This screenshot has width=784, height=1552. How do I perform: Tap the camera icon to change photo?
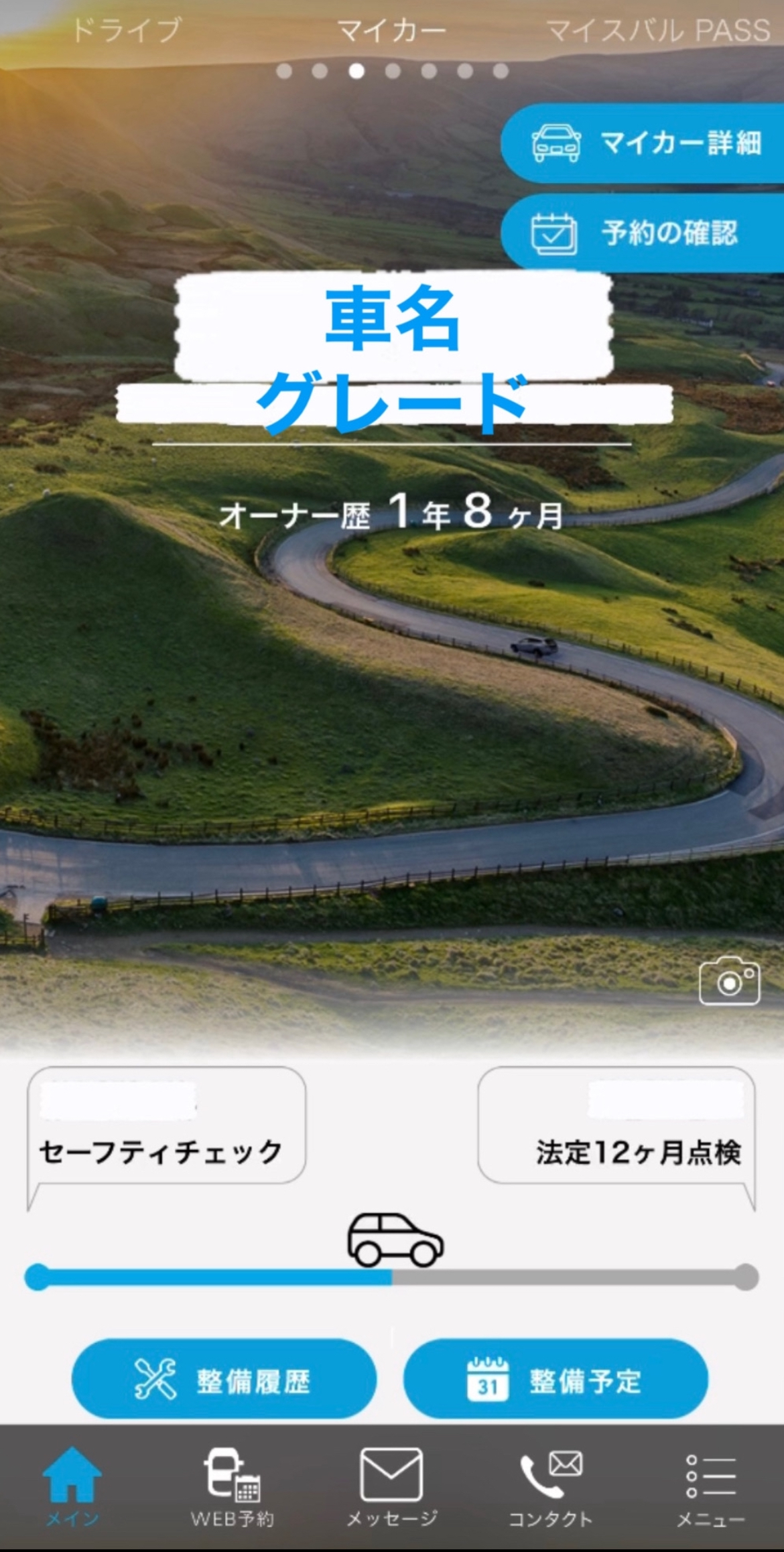tap(729, 982)
